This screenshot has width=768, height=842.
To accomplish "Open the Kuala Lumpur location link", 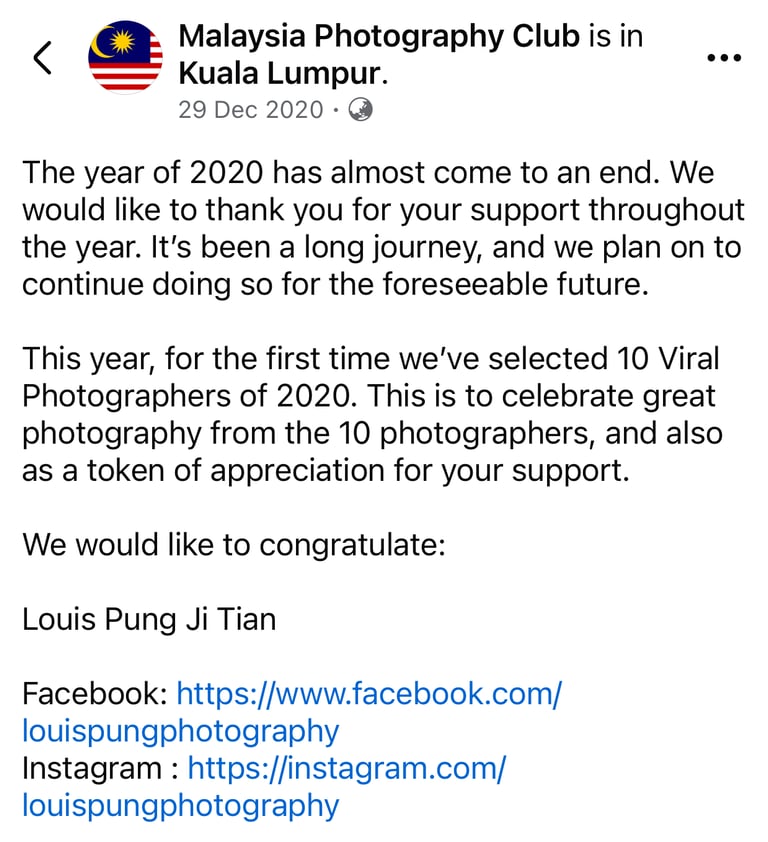I will click(279, 74).
